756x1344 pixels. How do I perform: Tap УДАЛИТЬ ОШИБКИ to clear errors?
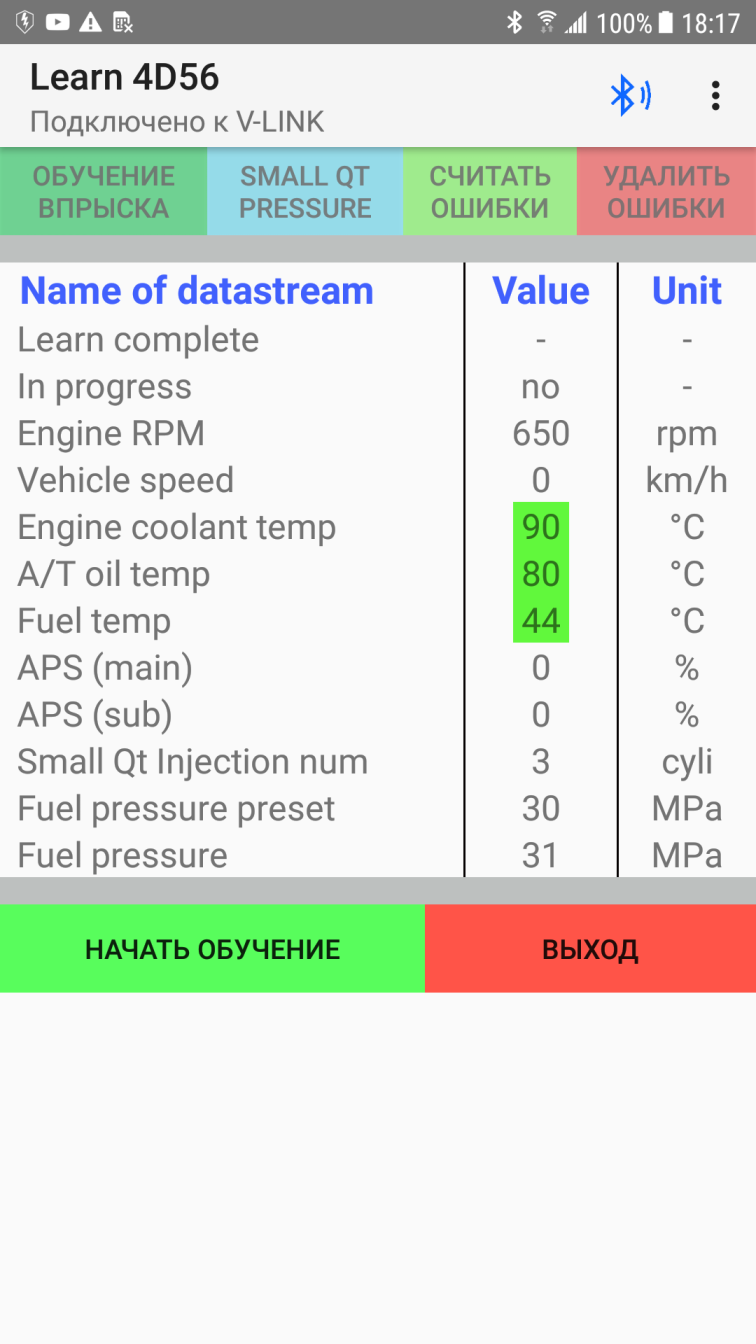666,192
